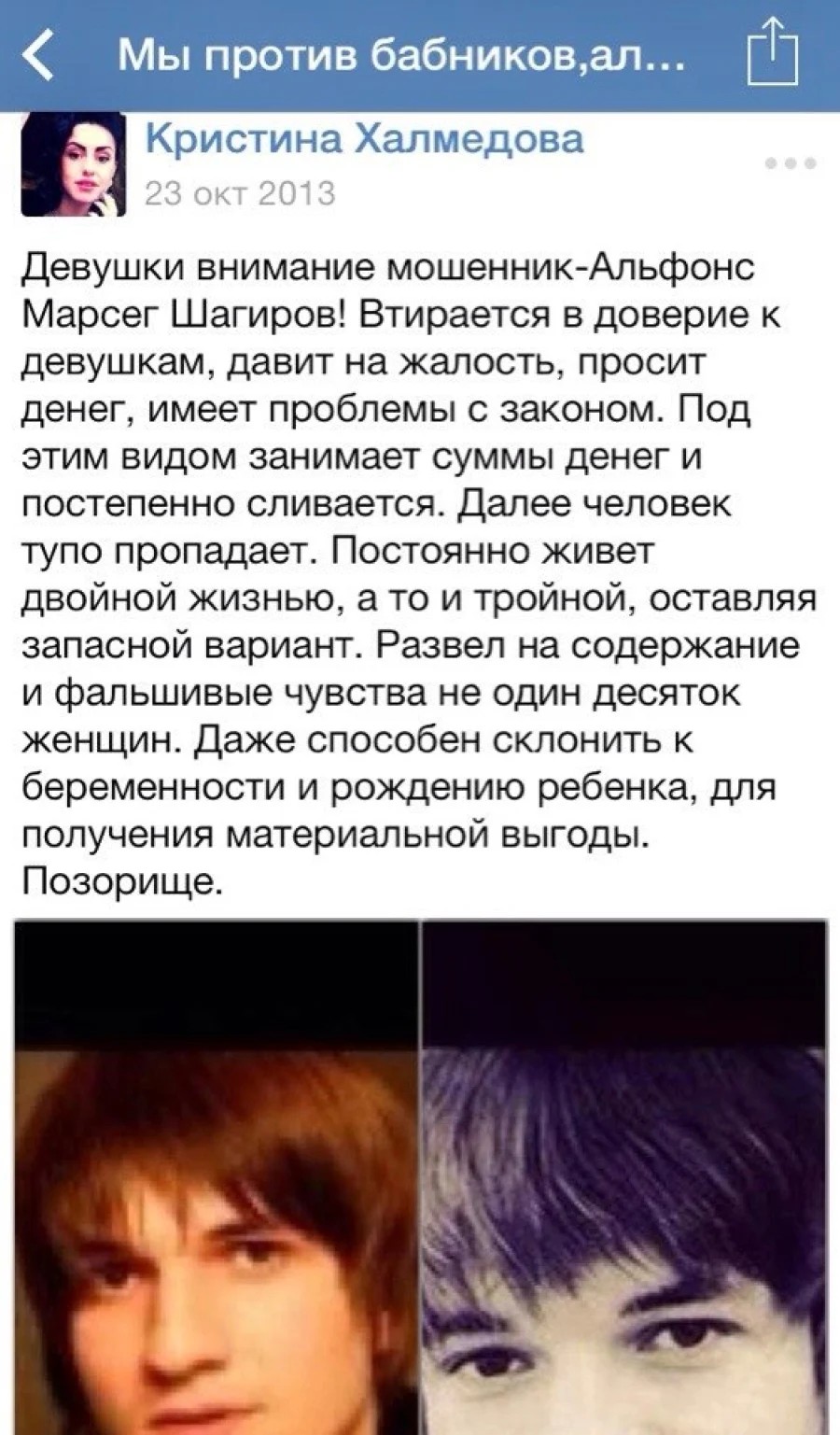
Task: Open the post's three-dot options menu
Action: pos(791,163)
